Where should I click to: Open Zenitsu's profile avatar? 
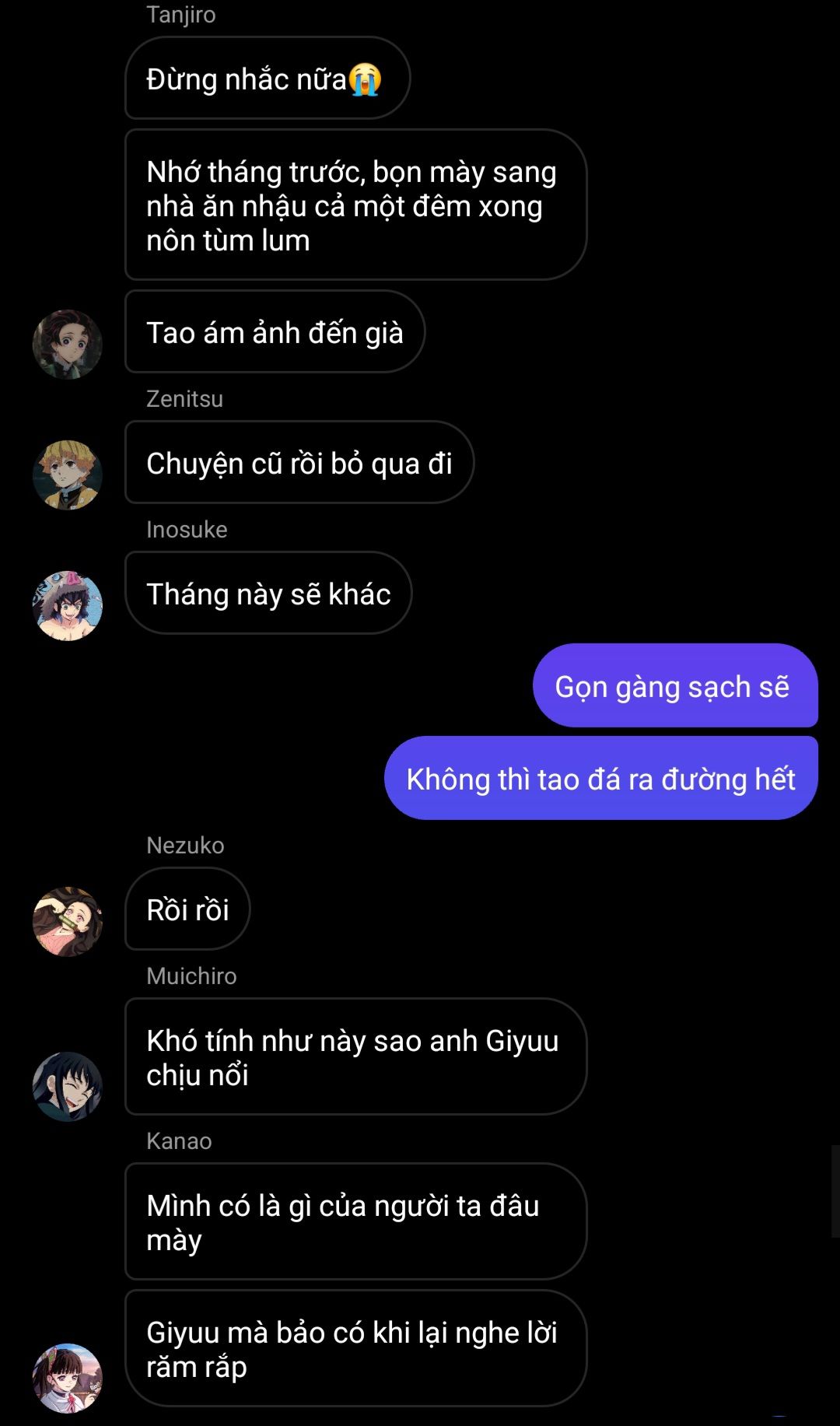click(x=68, y=475)
